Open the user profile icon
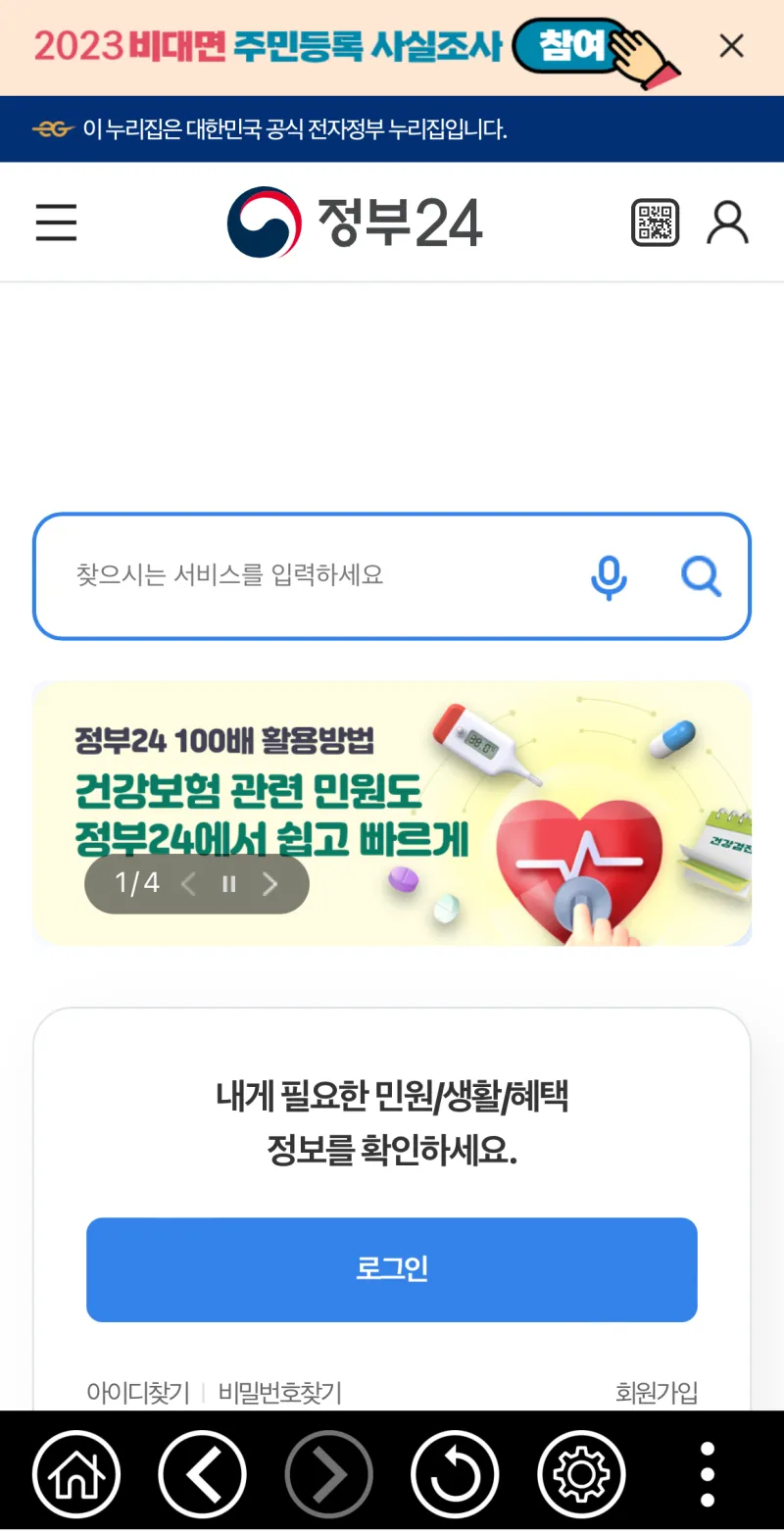Image resolution: width=784 pixels, height=1532 pixels. (x=727, y=222)
